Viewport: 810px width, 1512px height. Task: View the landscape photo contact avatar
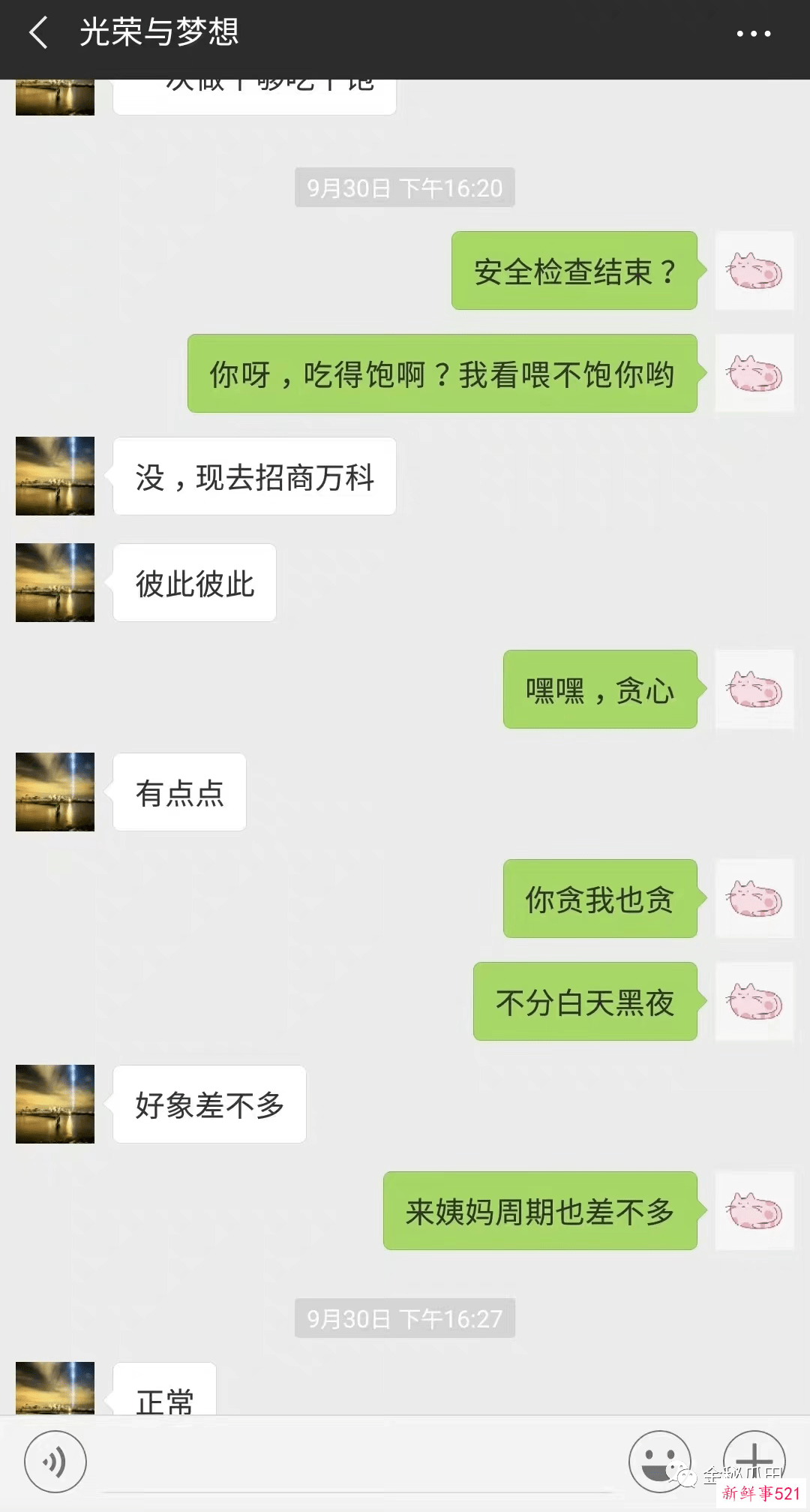[55, 476]
